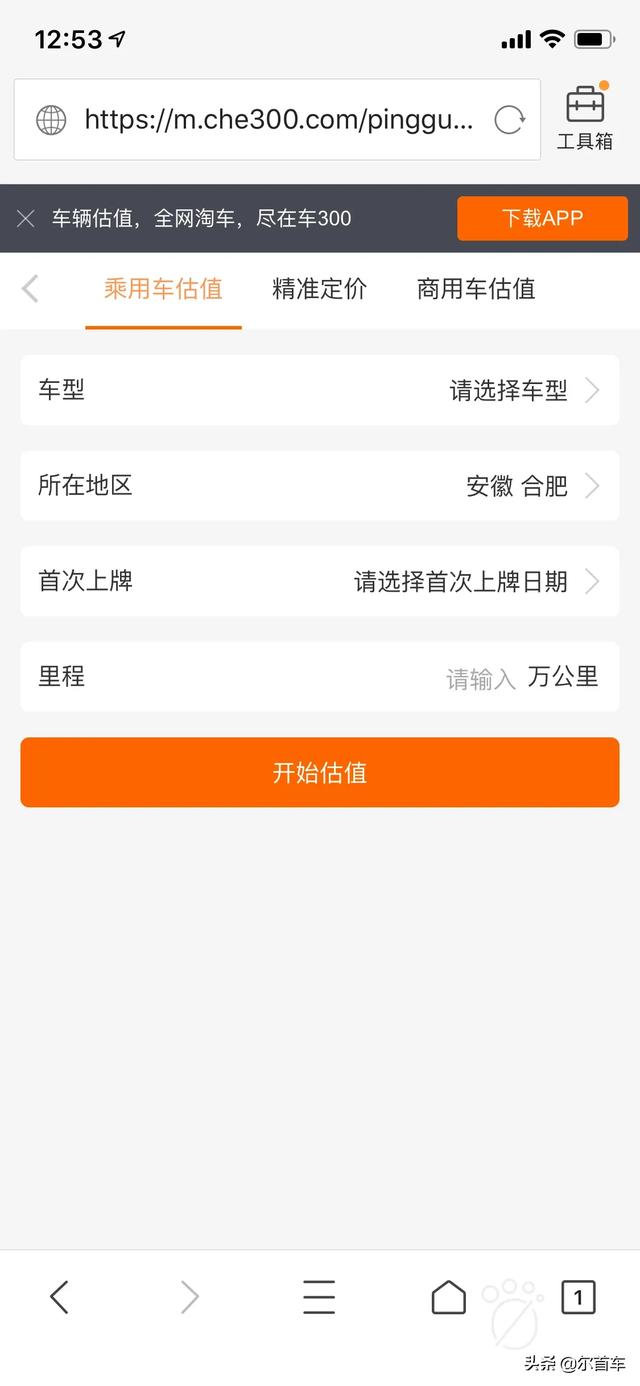Go to the browser home page
This screenshot has width=640, height=1386.
pyautogui.click(x=448, y=1297)
